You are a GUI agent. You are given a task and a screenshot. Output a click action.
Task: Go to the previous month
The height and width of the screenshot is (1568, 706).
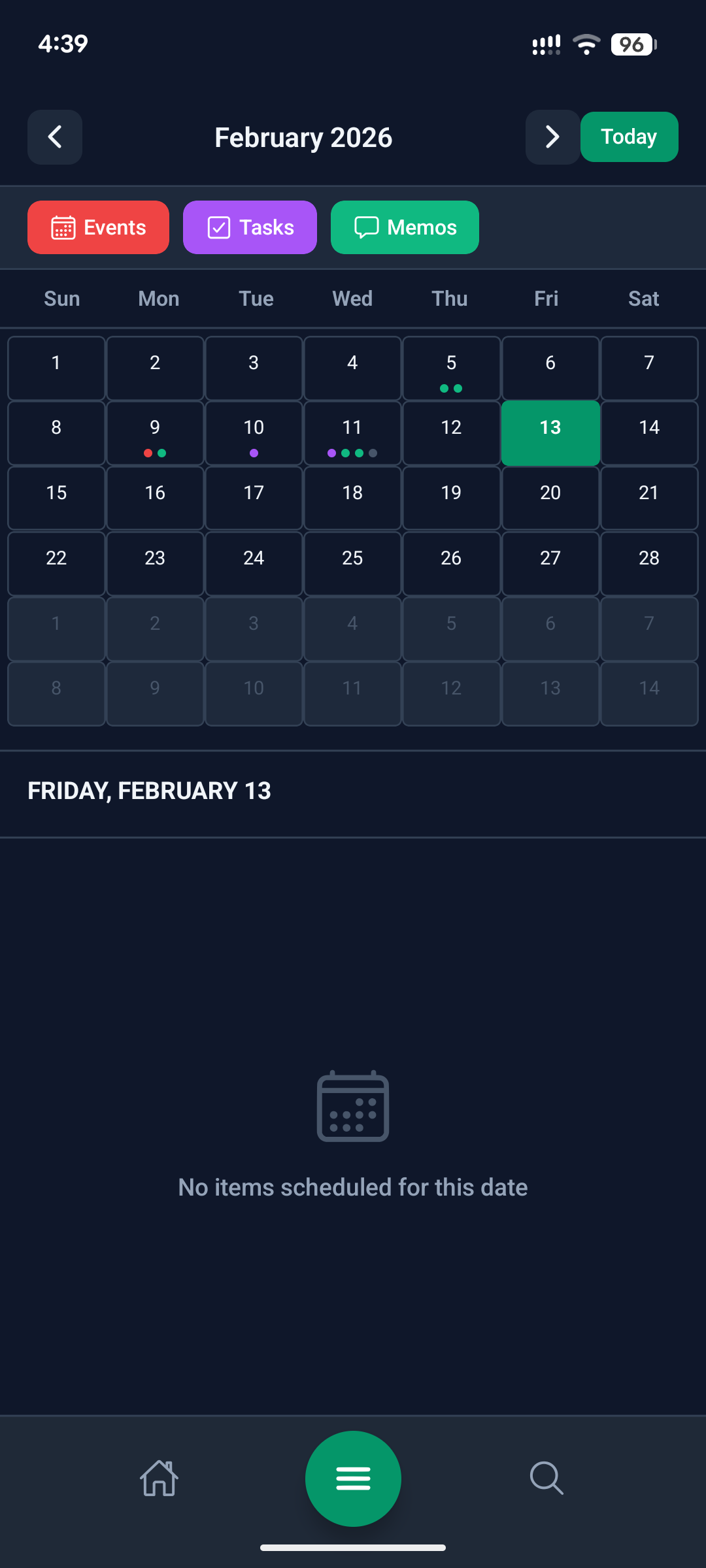[55, 137]
